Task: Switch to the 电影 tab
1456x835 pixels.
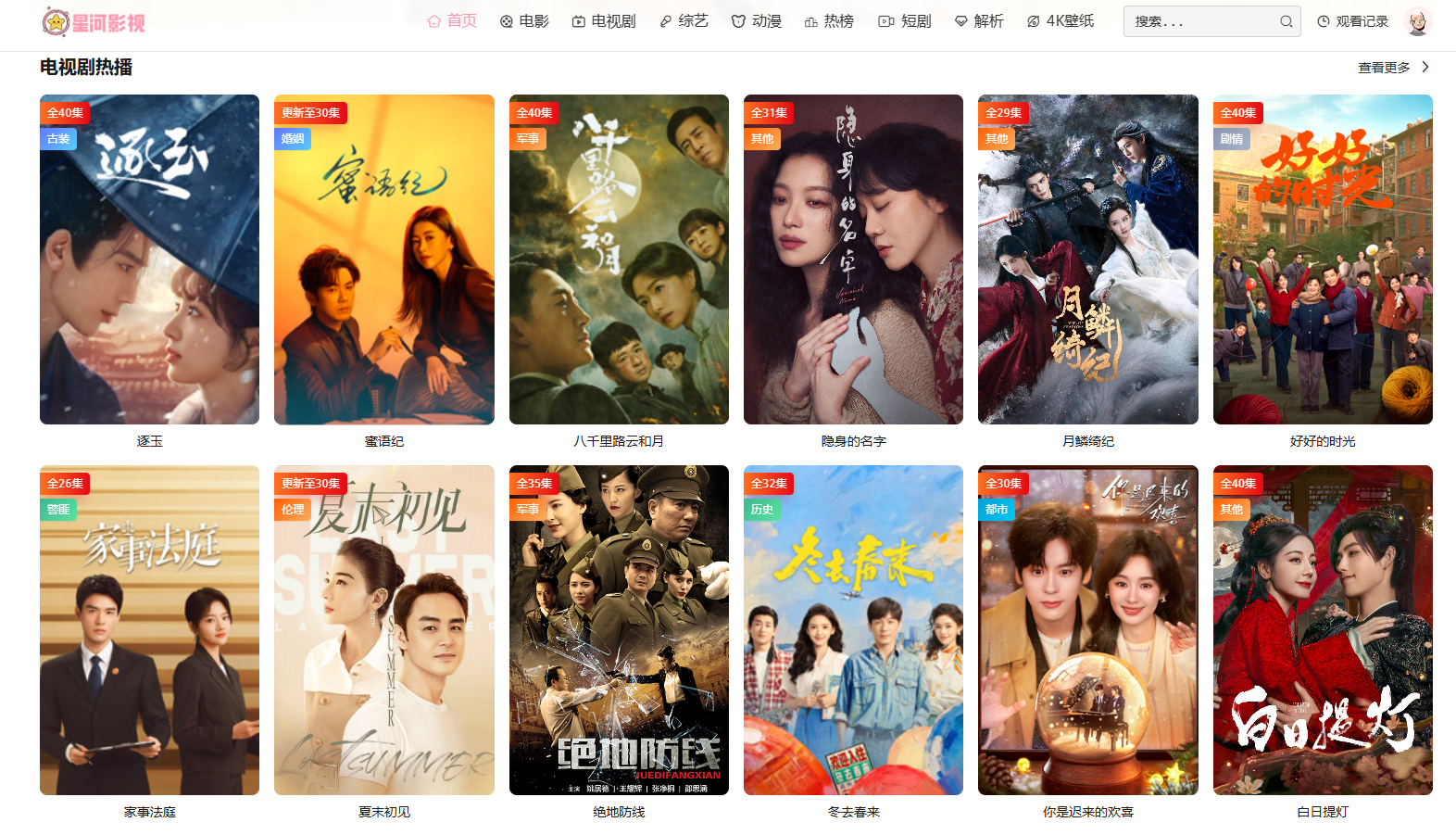Action: (524, 21)
